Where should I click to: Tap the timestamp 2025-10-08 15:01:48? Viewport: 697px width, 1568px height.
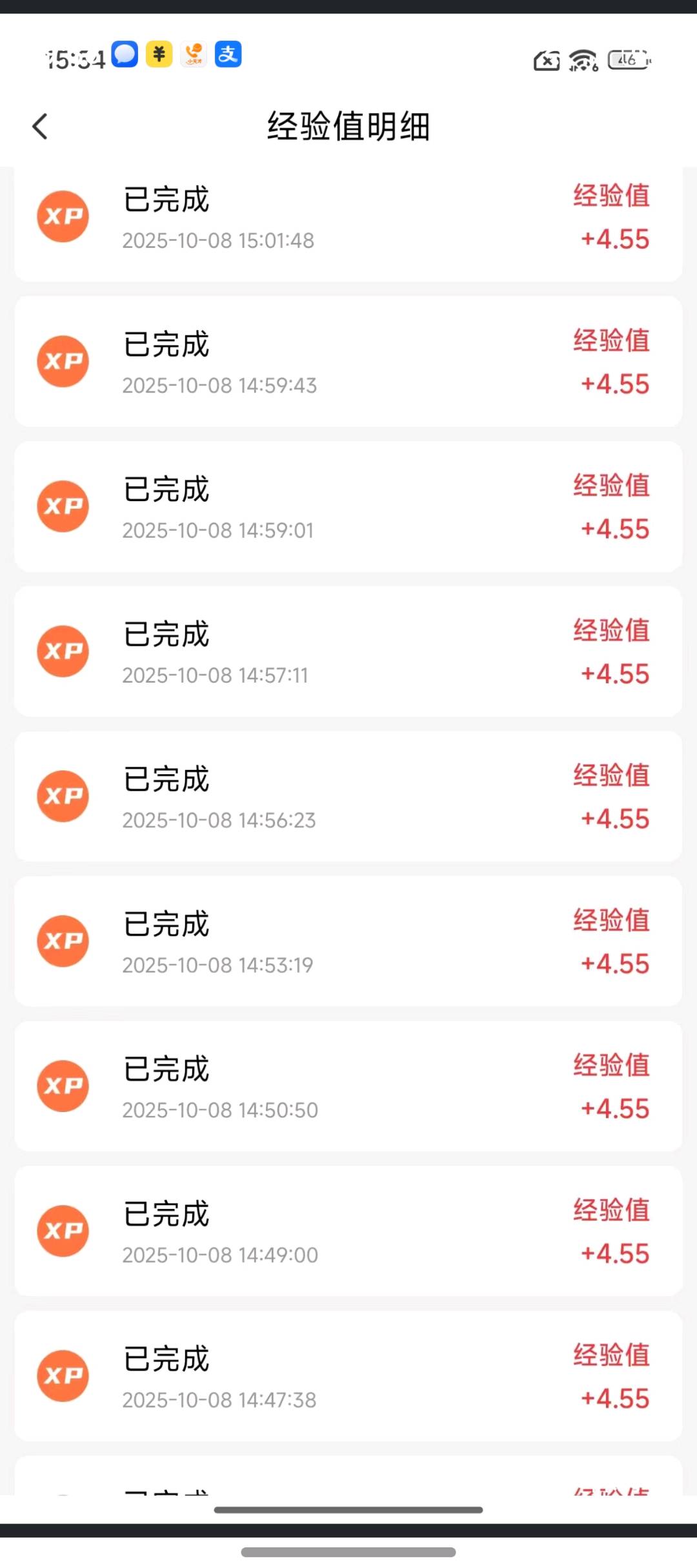click(x=218, y=240)
